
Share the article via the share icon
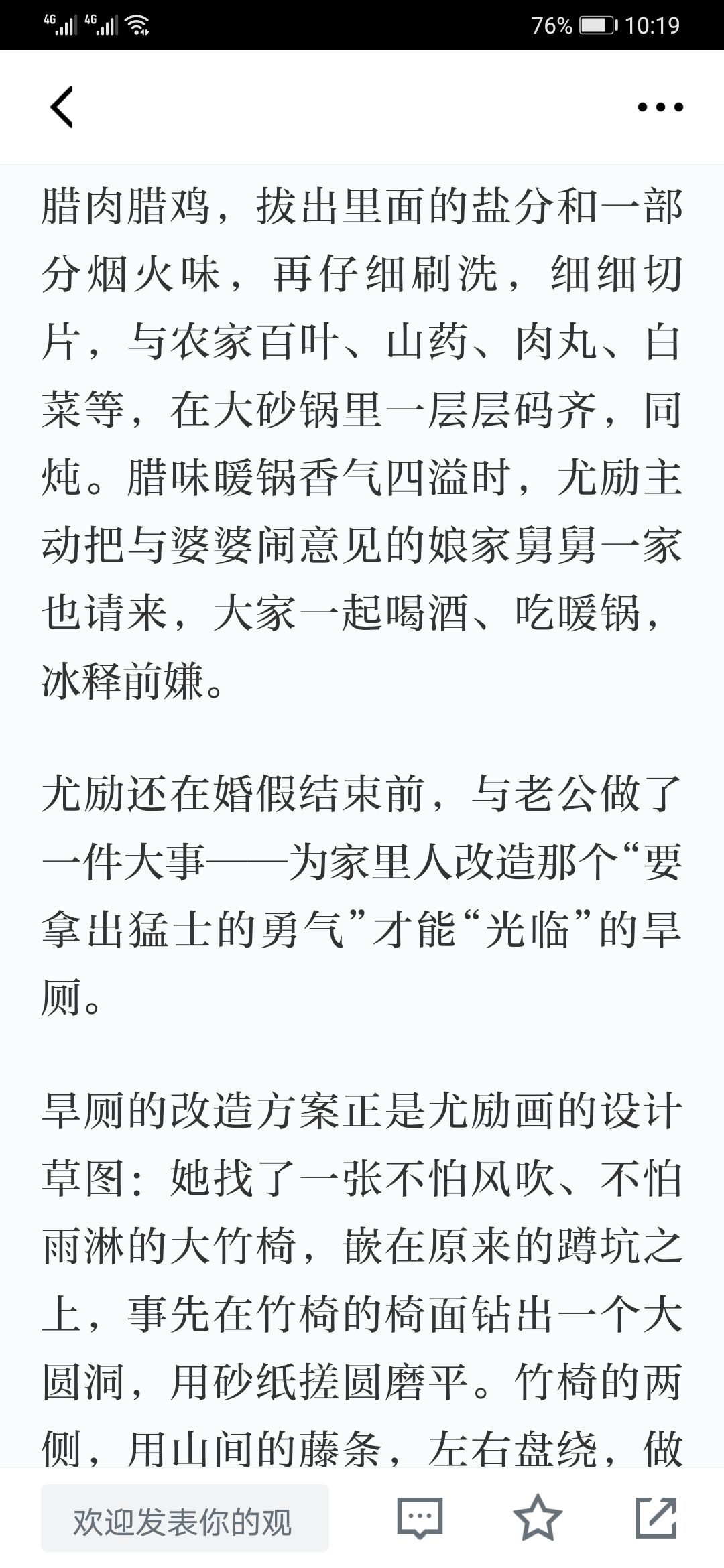(x=656, y=1518)
